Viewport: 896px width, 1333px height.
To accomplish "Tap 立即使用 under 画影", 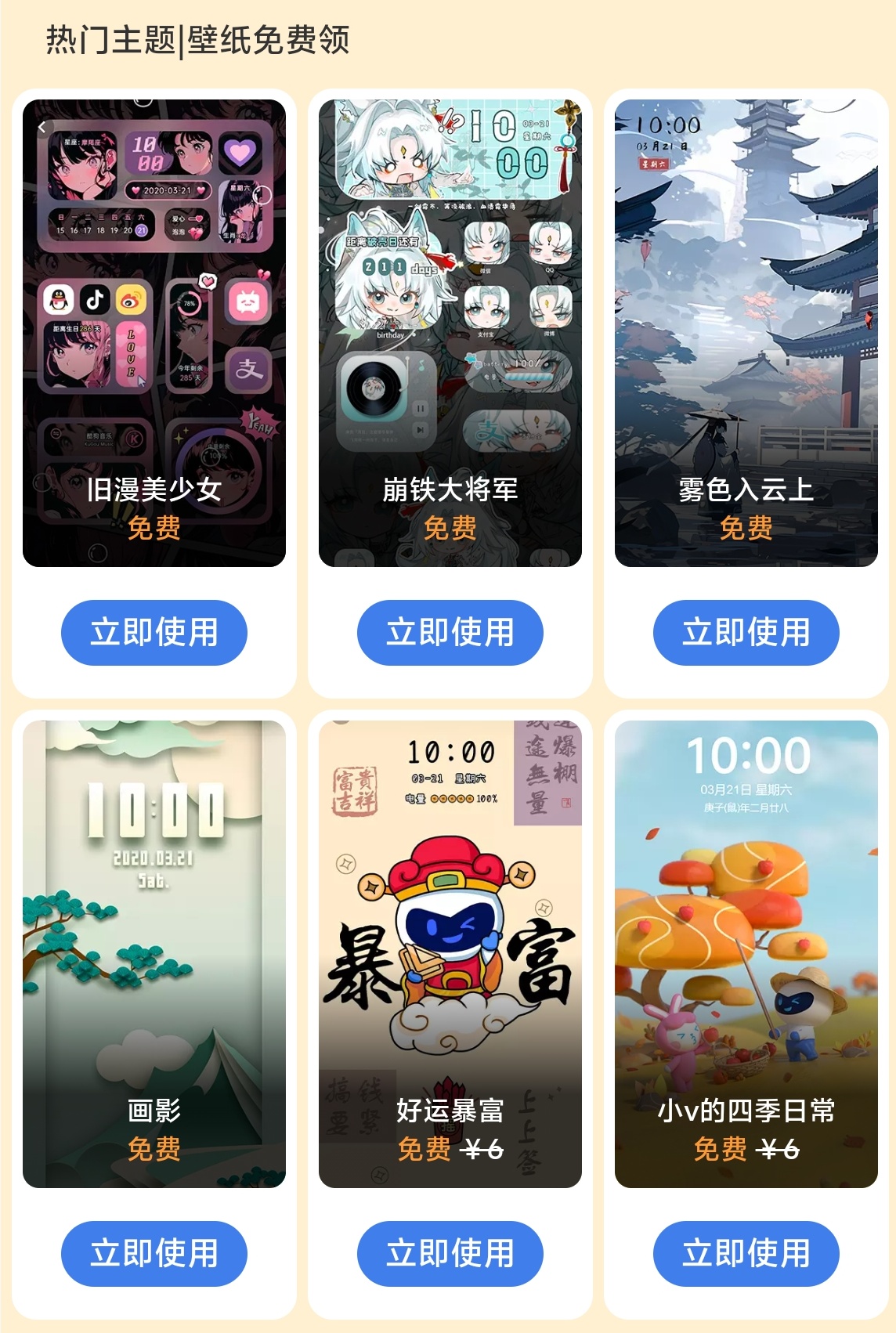I will (154, 1253).
